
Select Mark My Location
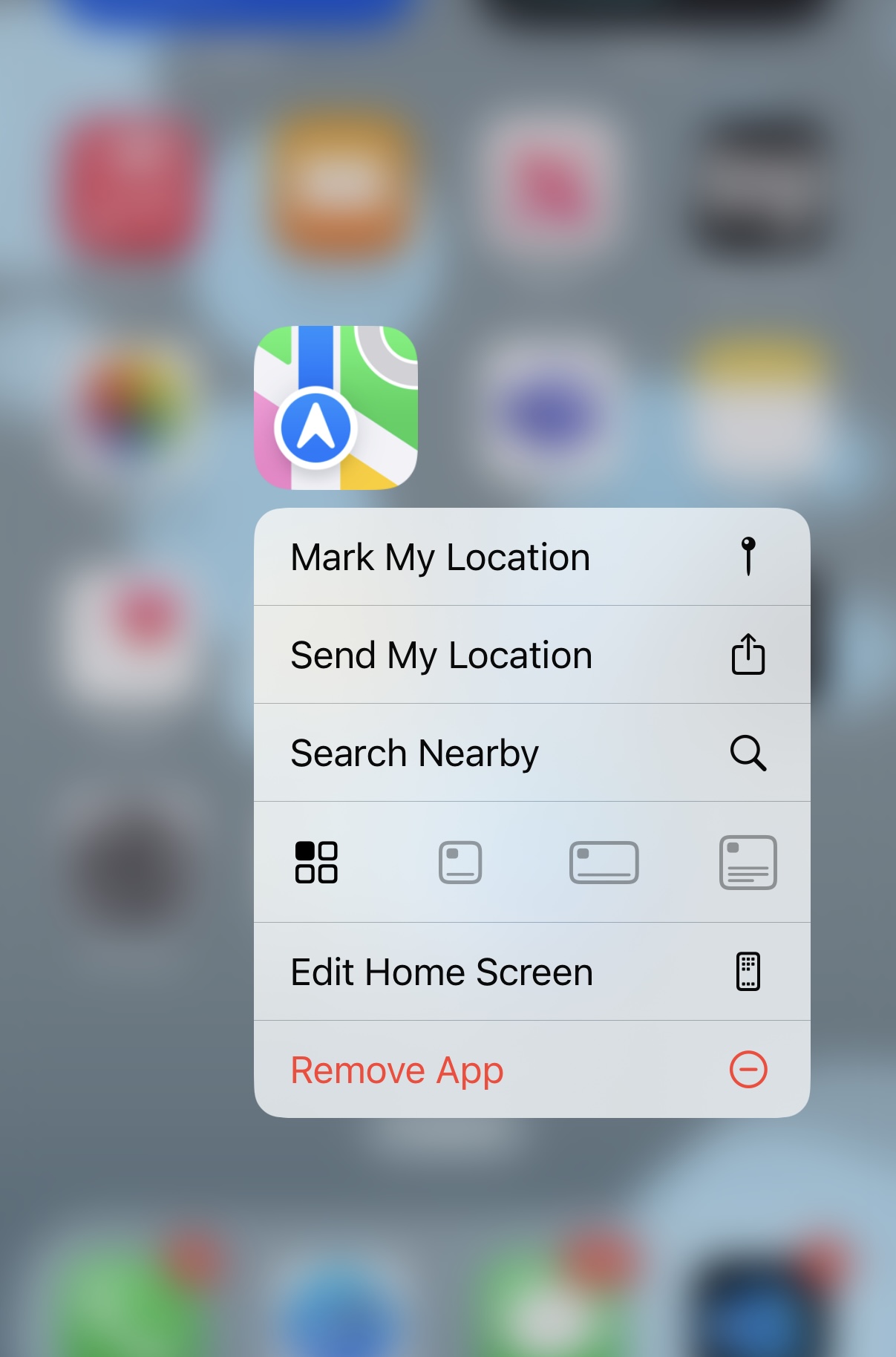[x=532, y=557]
